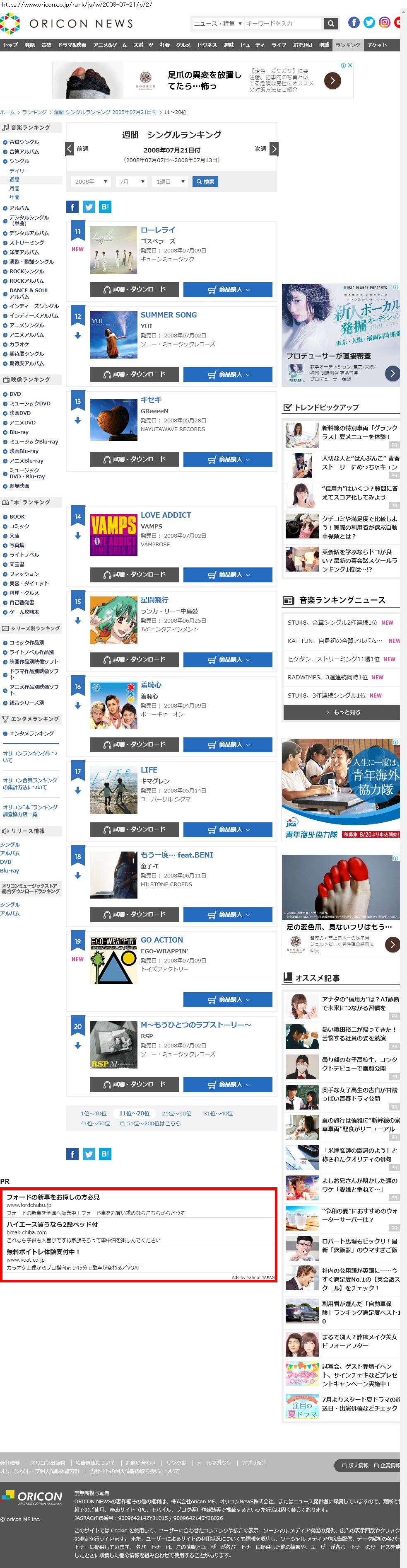Open フォードの新車をお探しの方必見 ad link
This screenshot has height=1568, width=407.
pos(53,1197)
